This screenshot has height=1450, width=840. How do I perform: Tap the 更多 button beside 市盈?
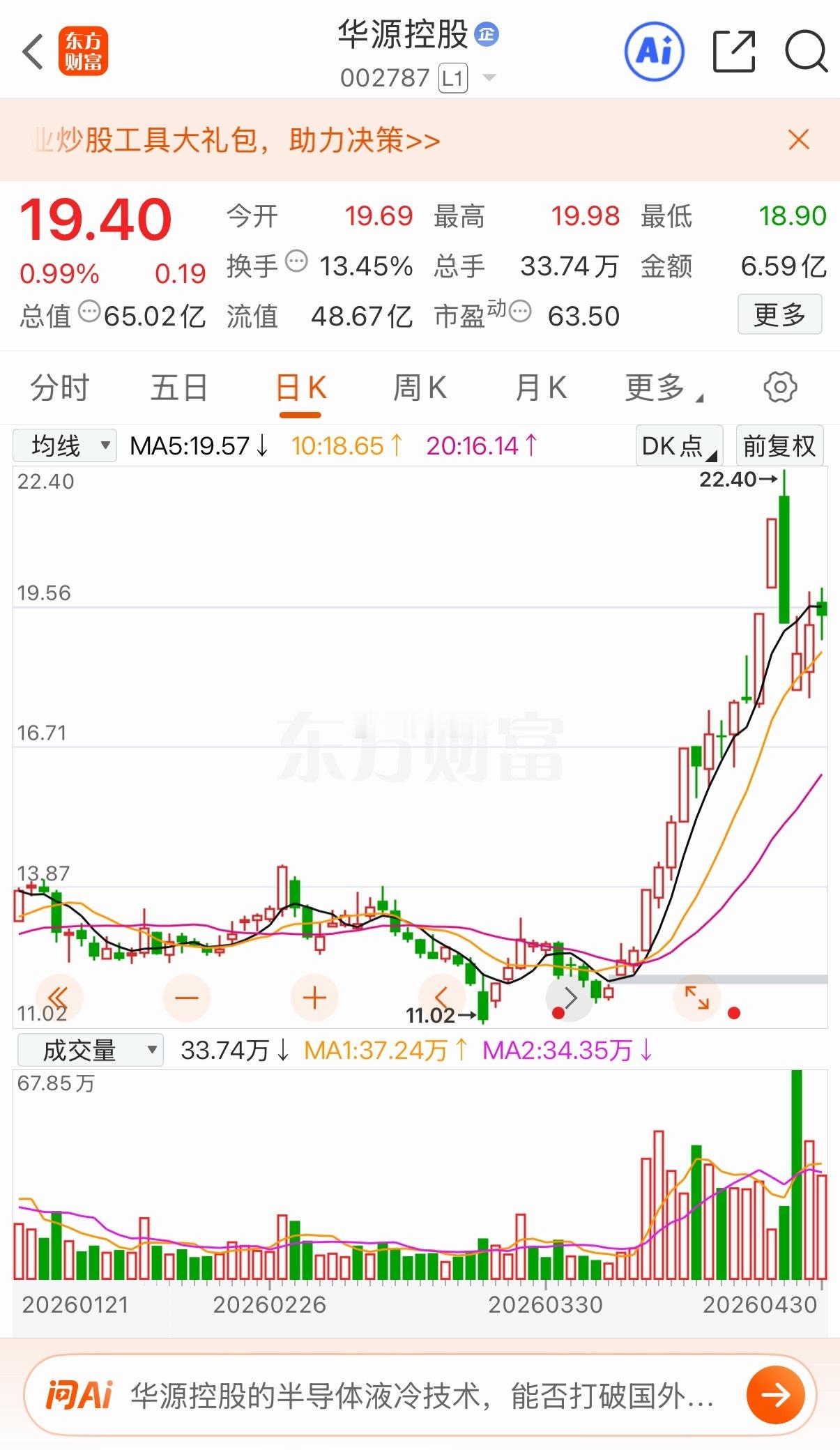(779, 314)
